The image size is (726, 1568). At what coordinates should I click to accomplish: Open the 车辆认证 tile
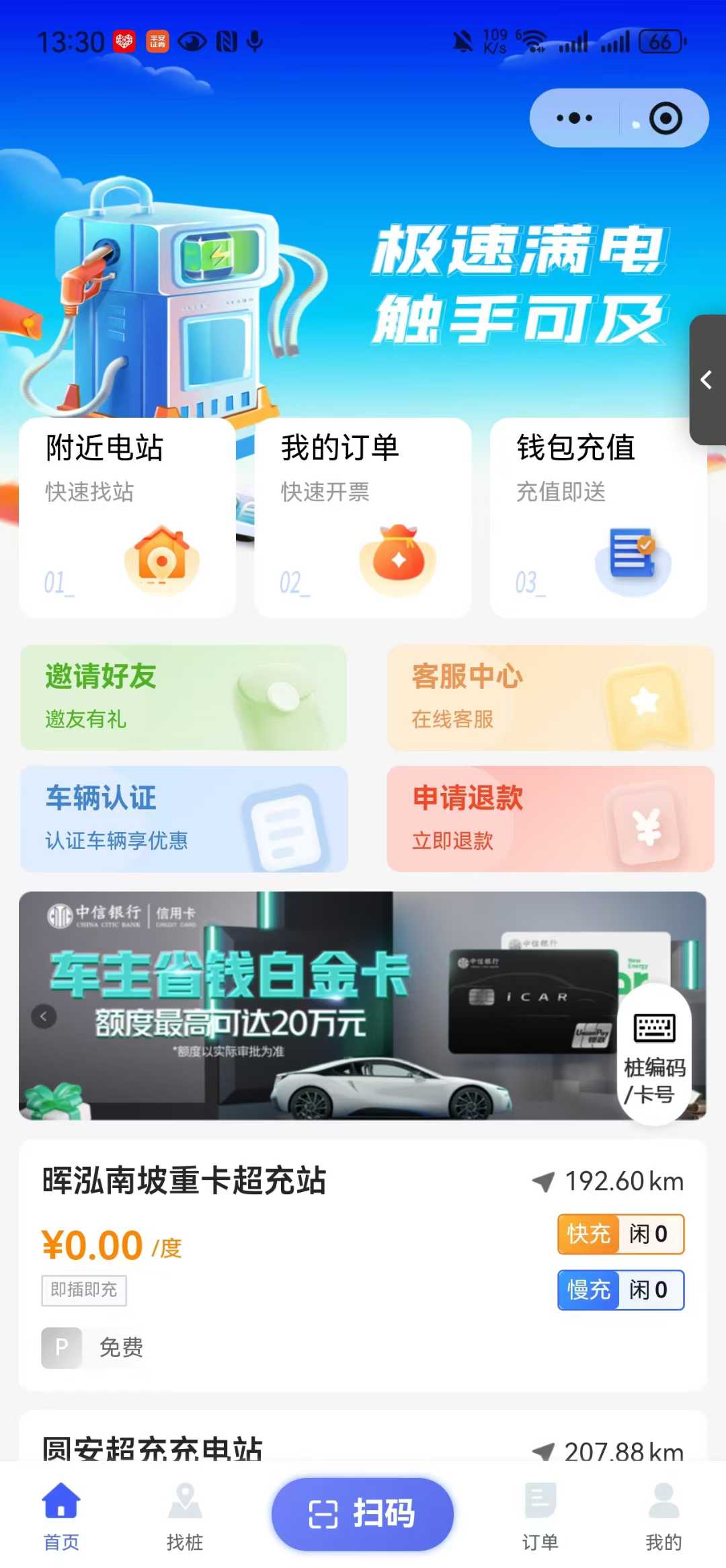tap(183, 819)
